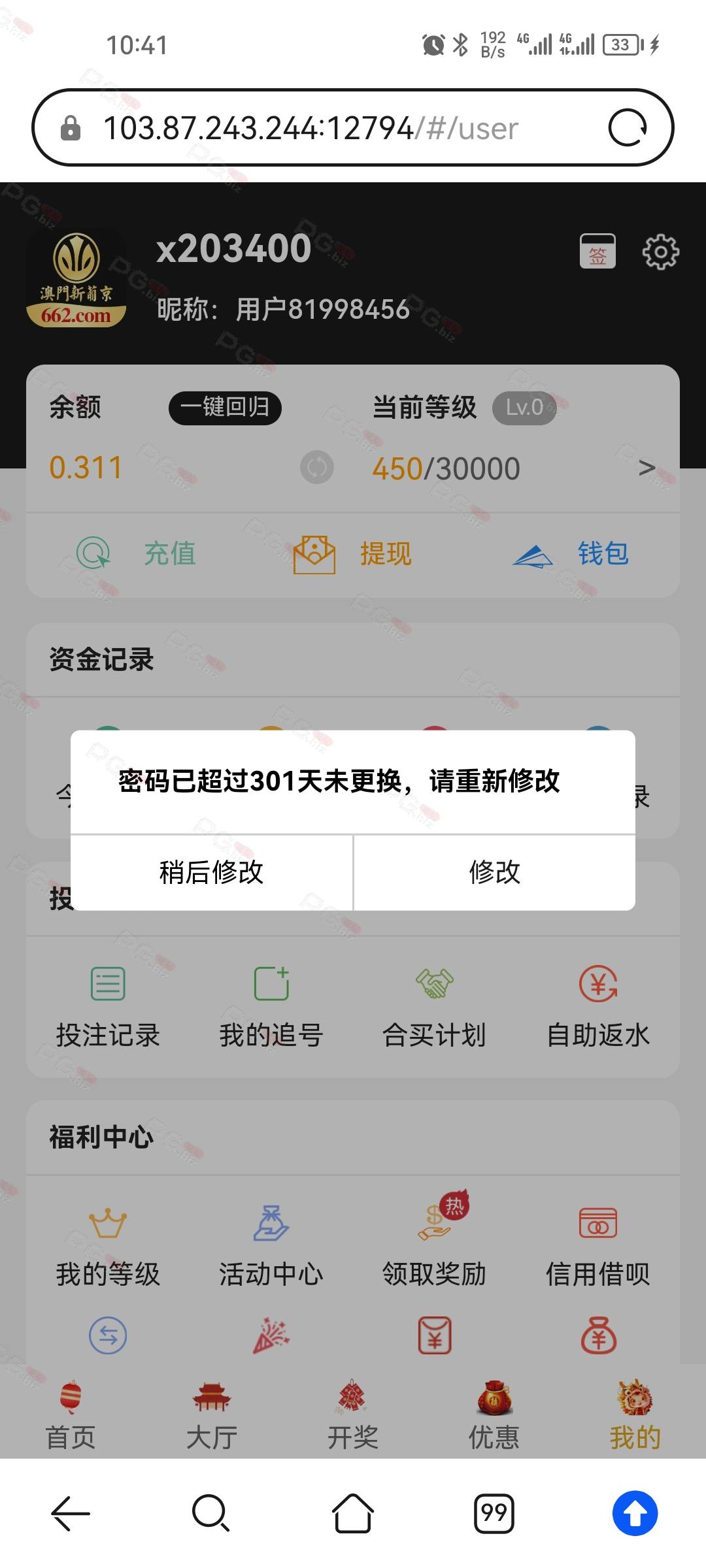Switch to the 首页 tab

[71, 1414]
